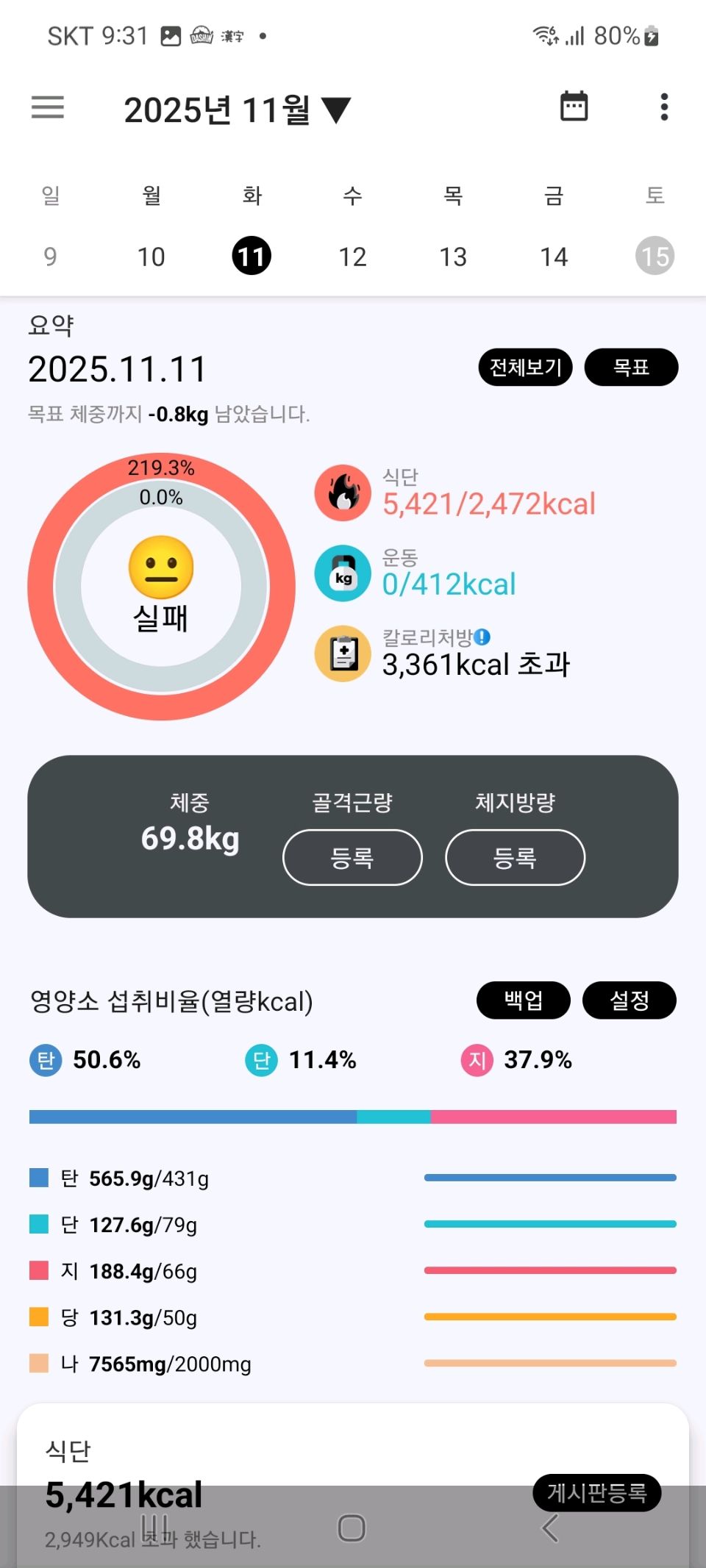Select Friday the 14th
The image size is (706, 1568).
(x=554, y=257)
